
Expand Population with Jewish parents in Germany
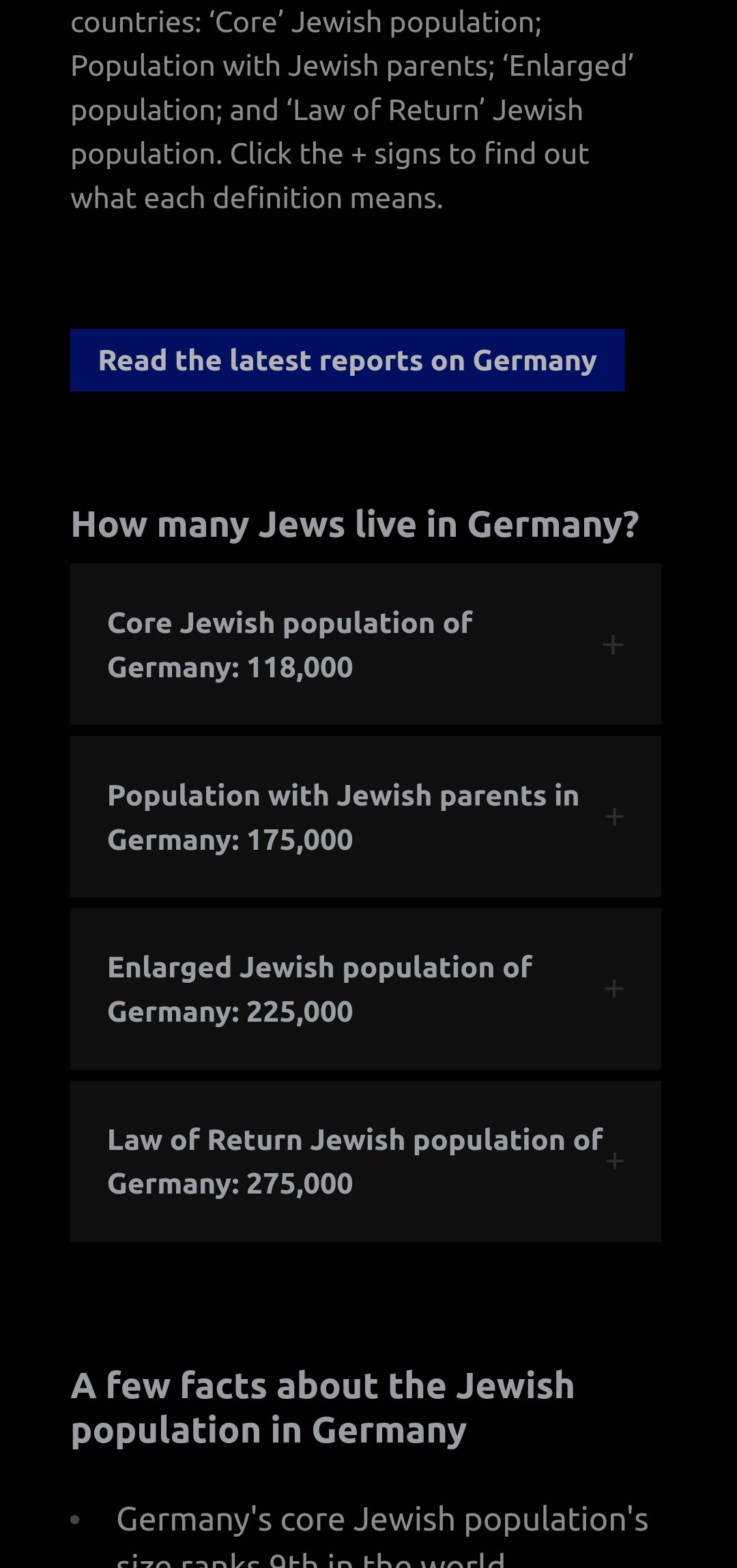[x=365, y=816]
